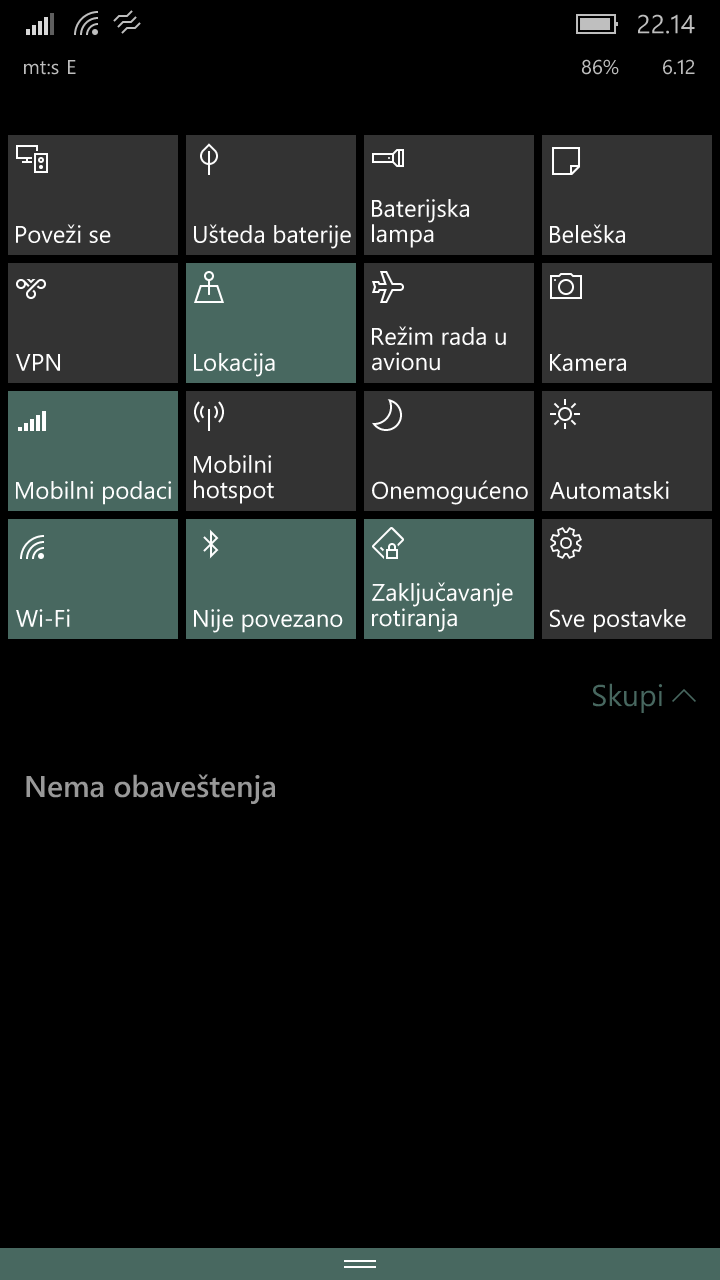
Task: Open a new Beleška note
Action: tap(627, 195)
